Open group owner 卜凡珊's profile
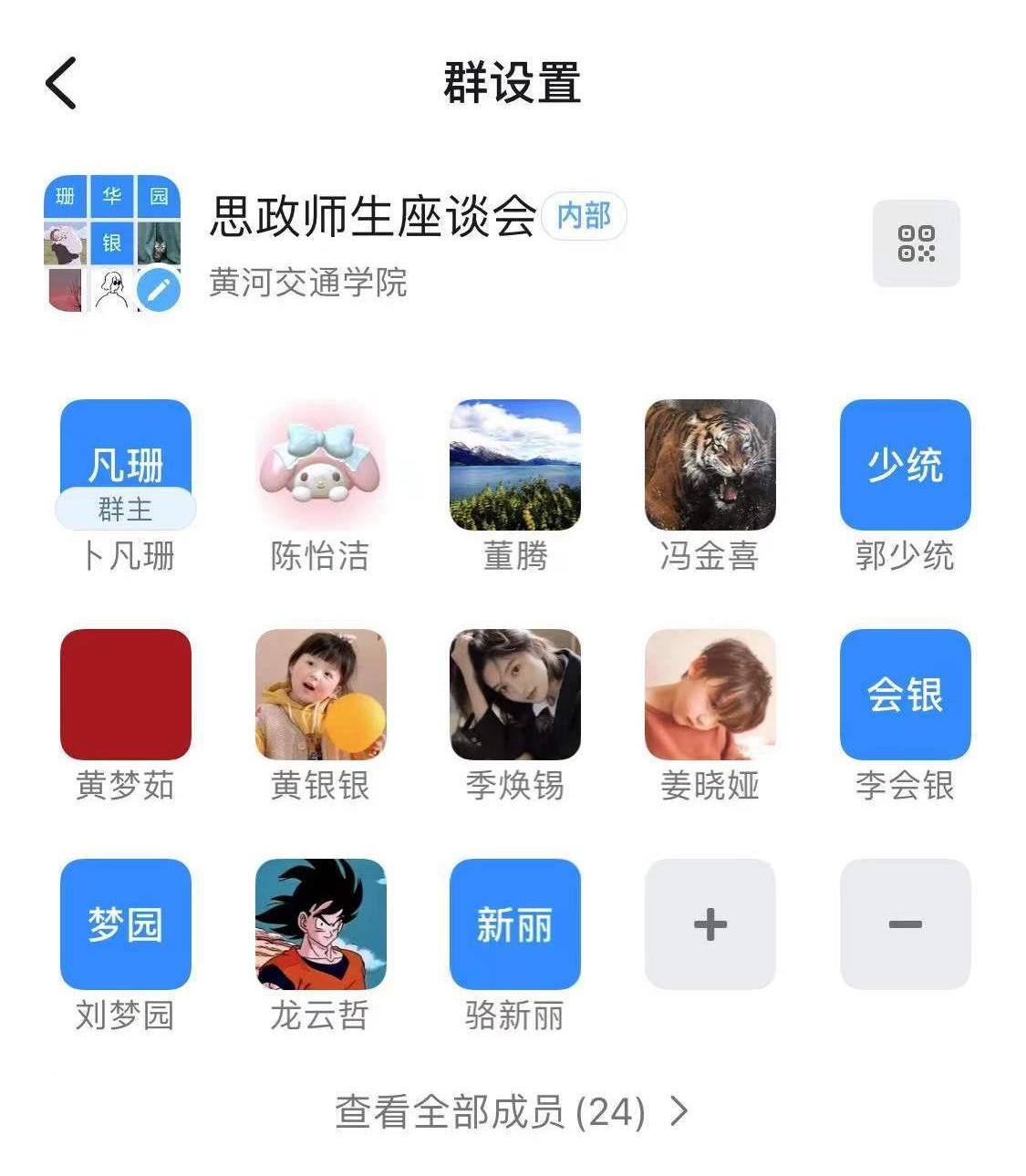This screenshot has width=1026, height=1176. pos(126,463)
